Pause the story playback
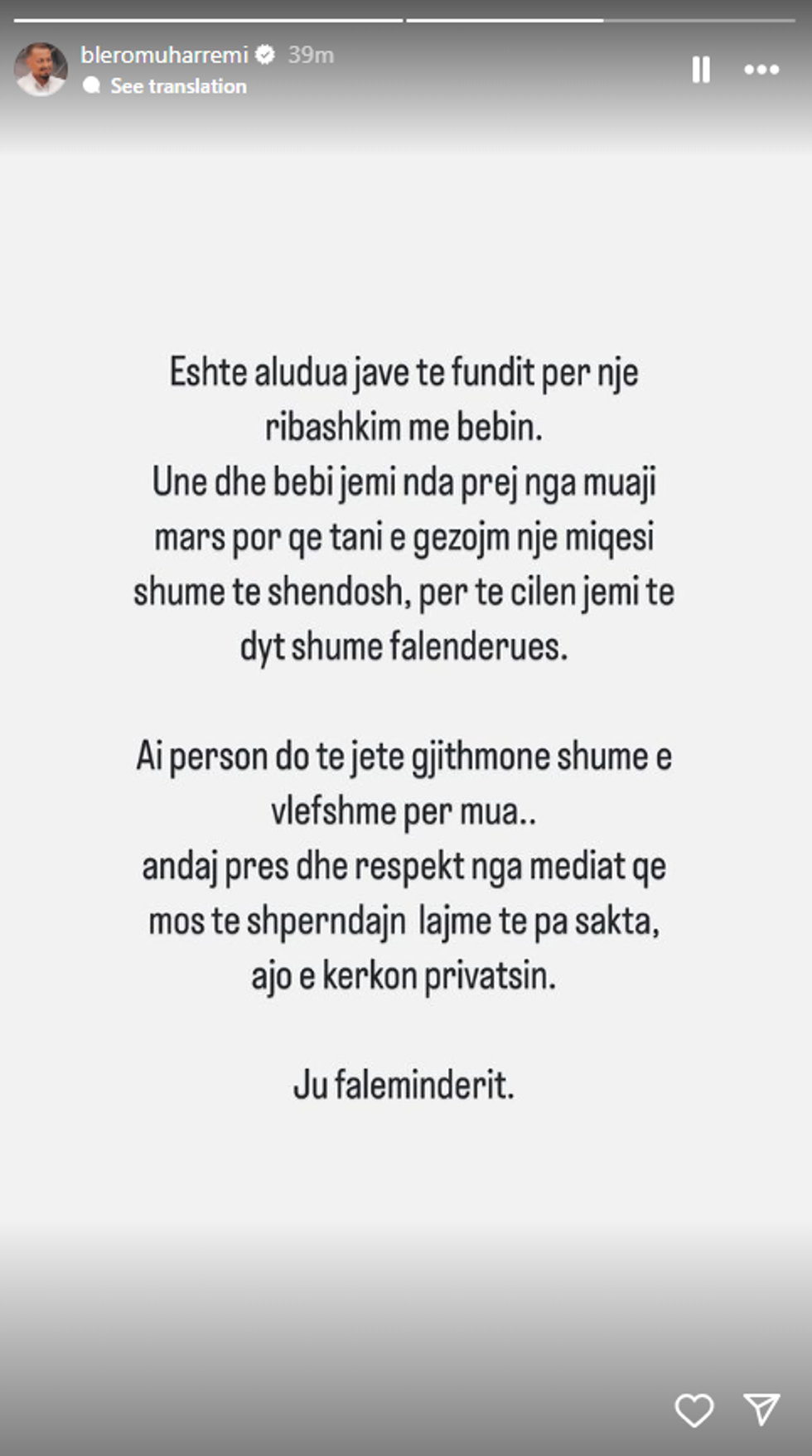This screenshot has width=812, height=1456. 701,70
